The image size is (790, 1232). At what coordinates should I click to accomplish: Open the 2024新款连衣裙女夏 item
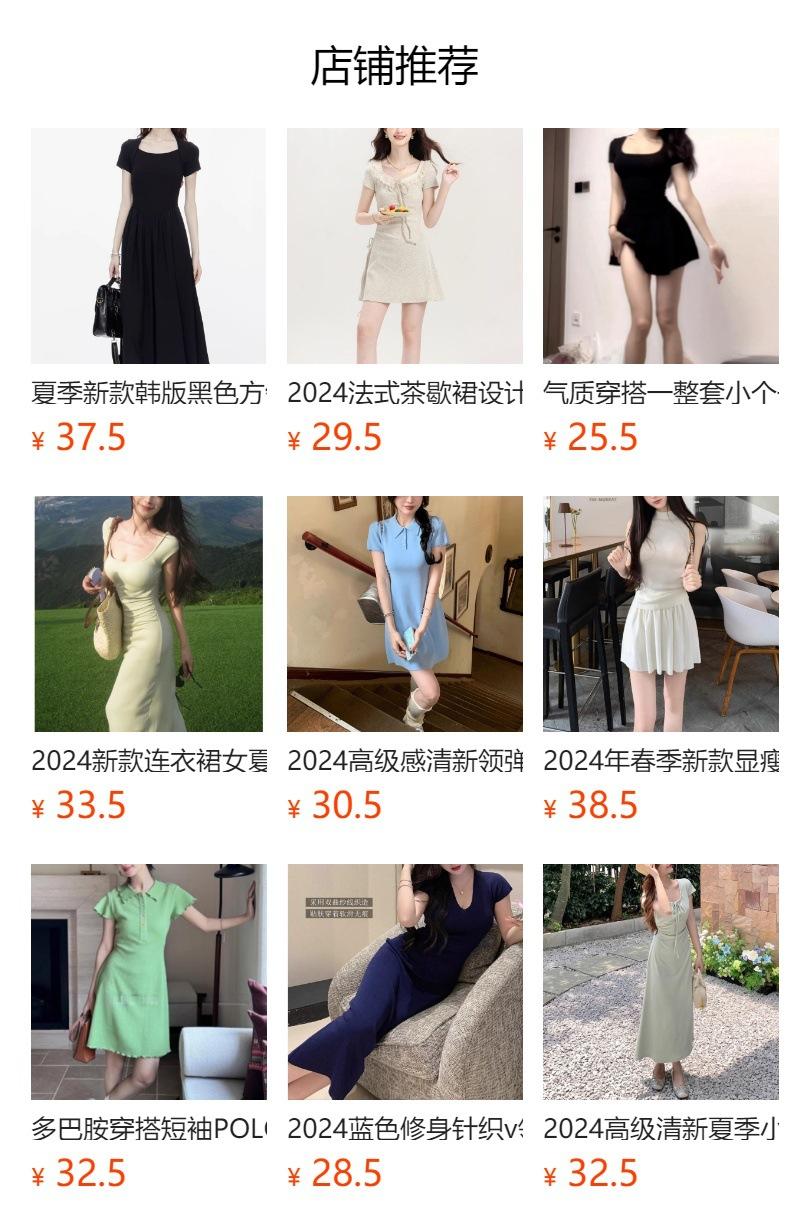pos(148,614)
